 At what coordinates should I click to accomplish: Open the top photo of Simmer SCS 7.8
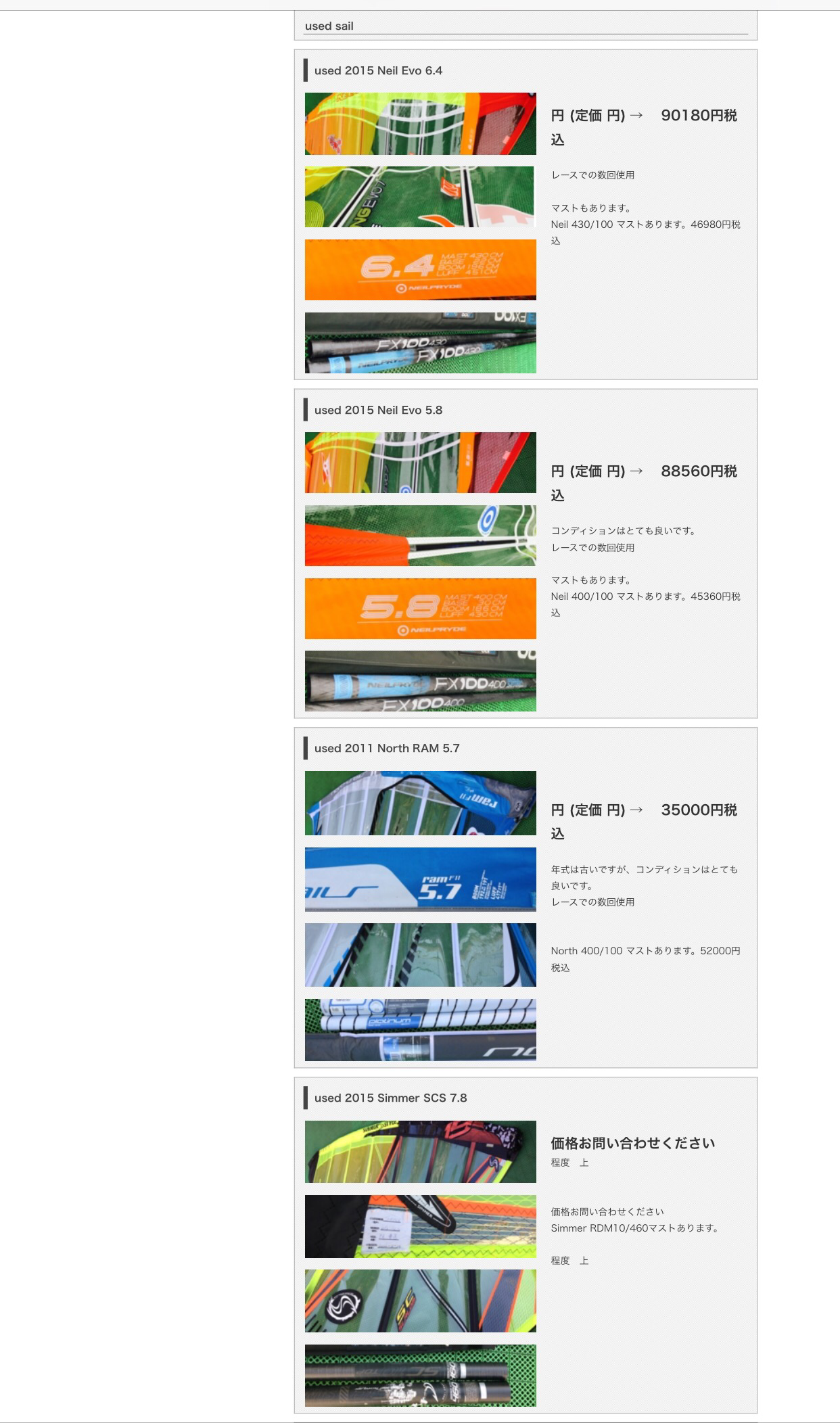click(x=420, y=1152)
